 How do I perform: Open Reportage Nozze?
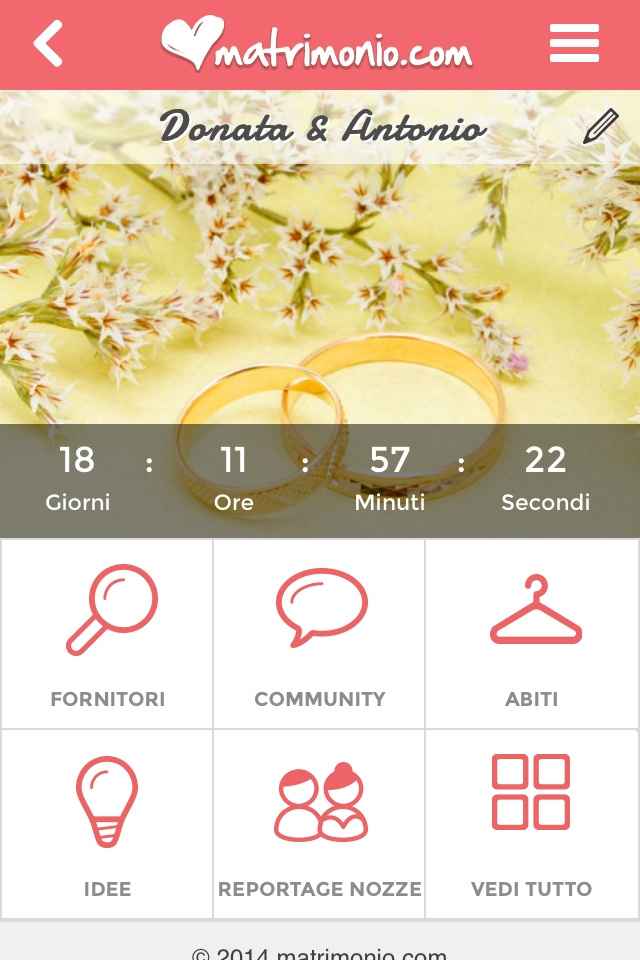(x=320, y=825)
